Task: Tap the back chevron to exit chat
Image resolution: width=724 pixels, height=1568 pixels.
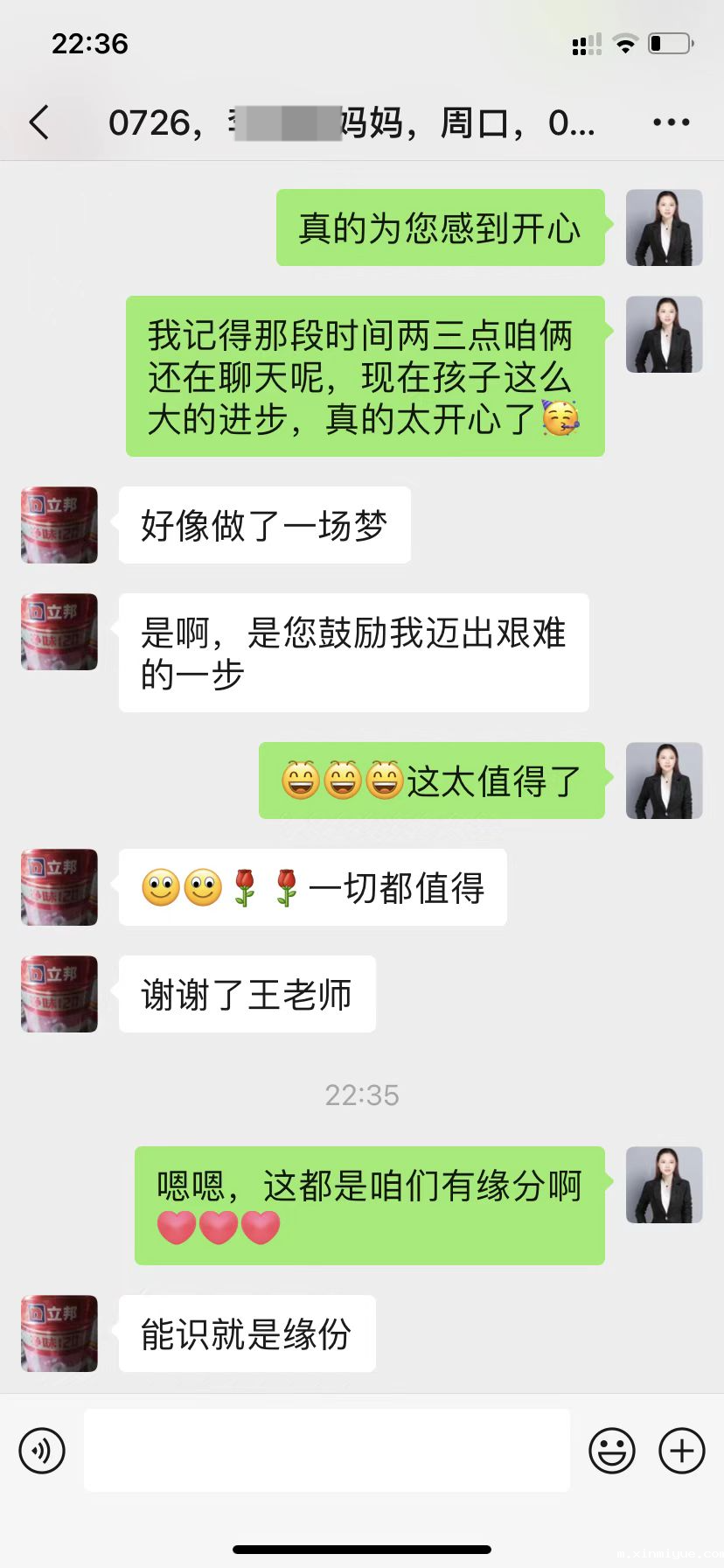Action: tap(38, 122)
